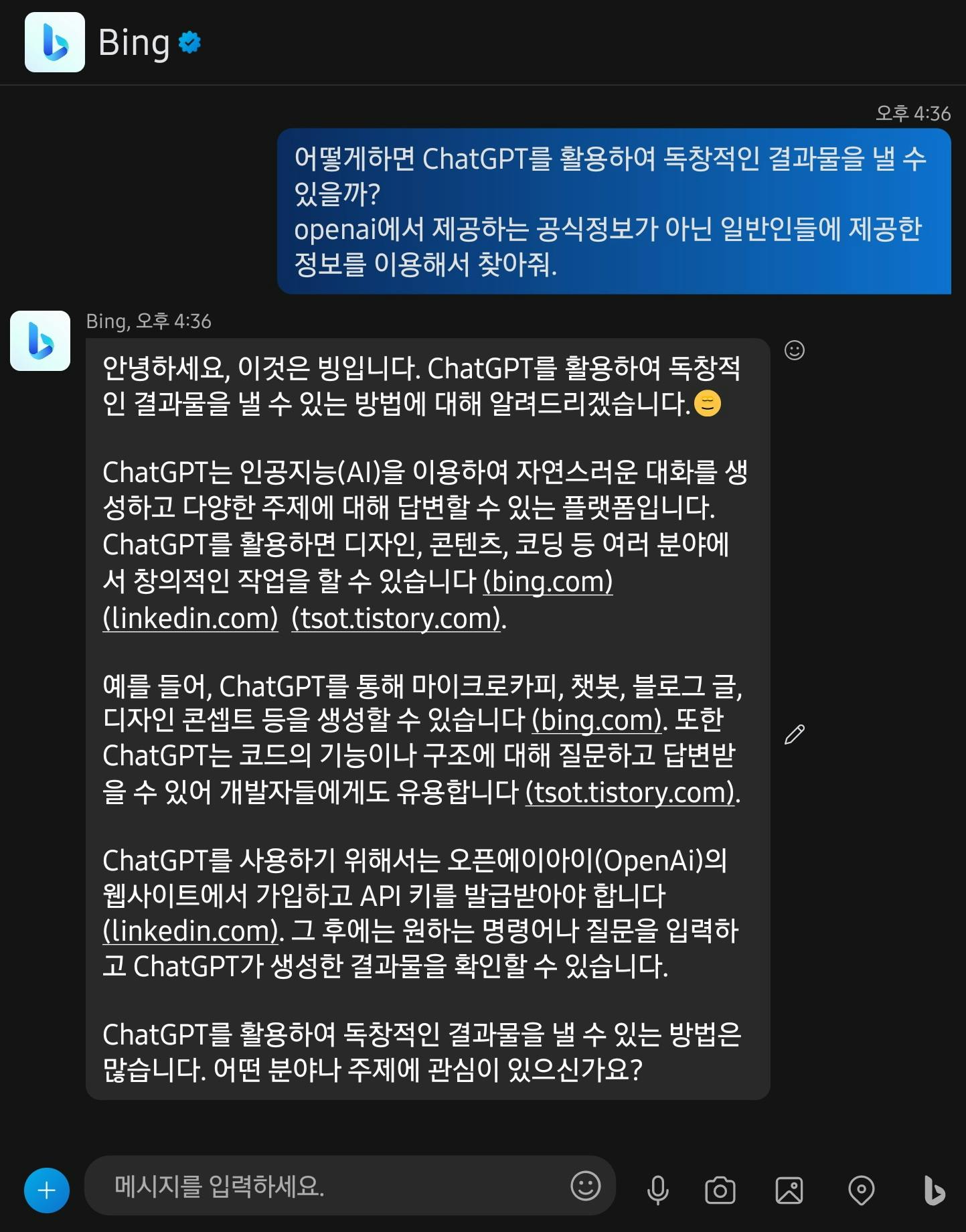This screenshot has height=1232, width=966.
Task: Open the plus attachment button
Action: click(47, 1190)
